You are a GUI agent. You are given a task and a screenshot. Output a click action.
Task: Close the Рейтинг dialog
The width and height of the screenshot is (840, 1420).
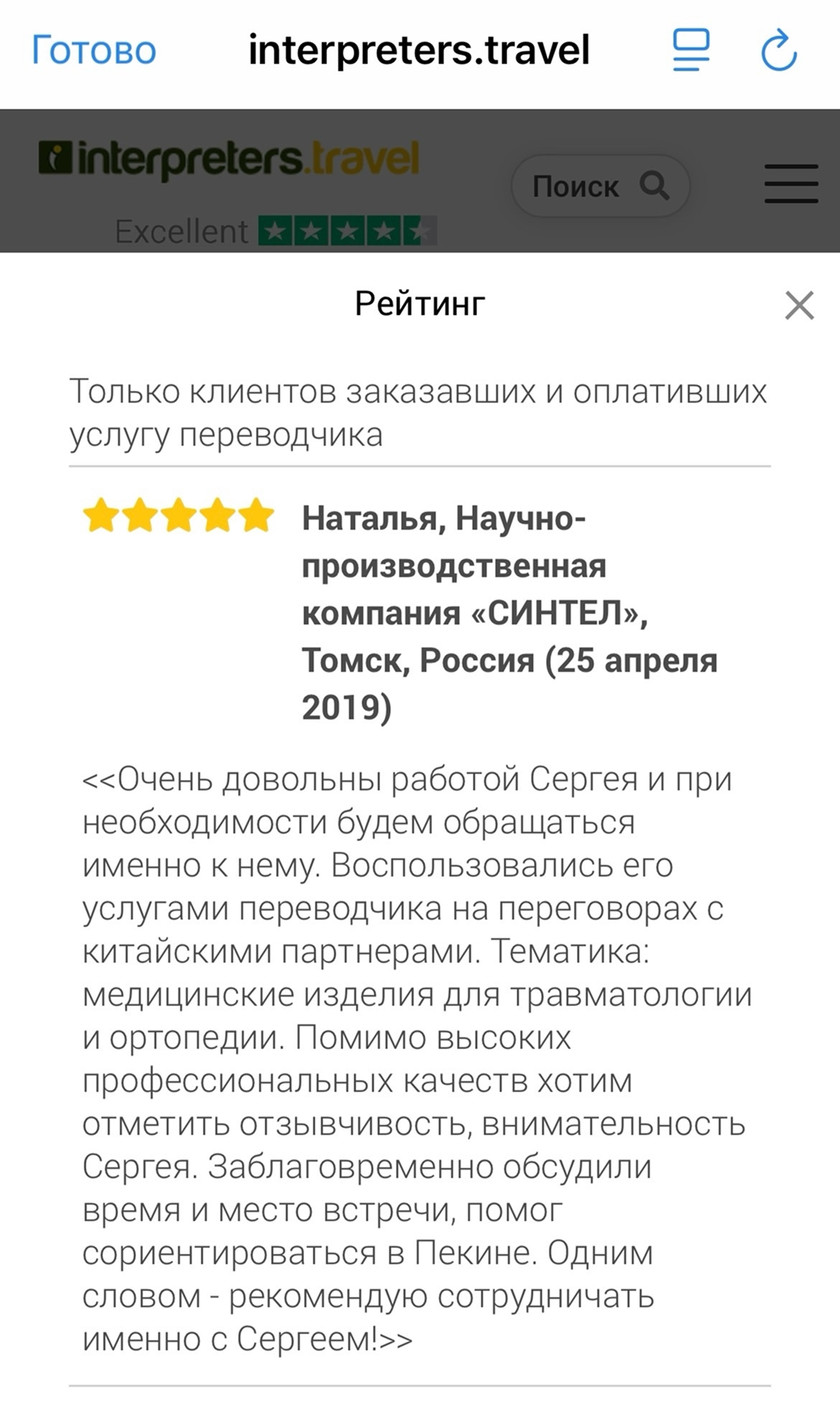[x=799, y=305]
